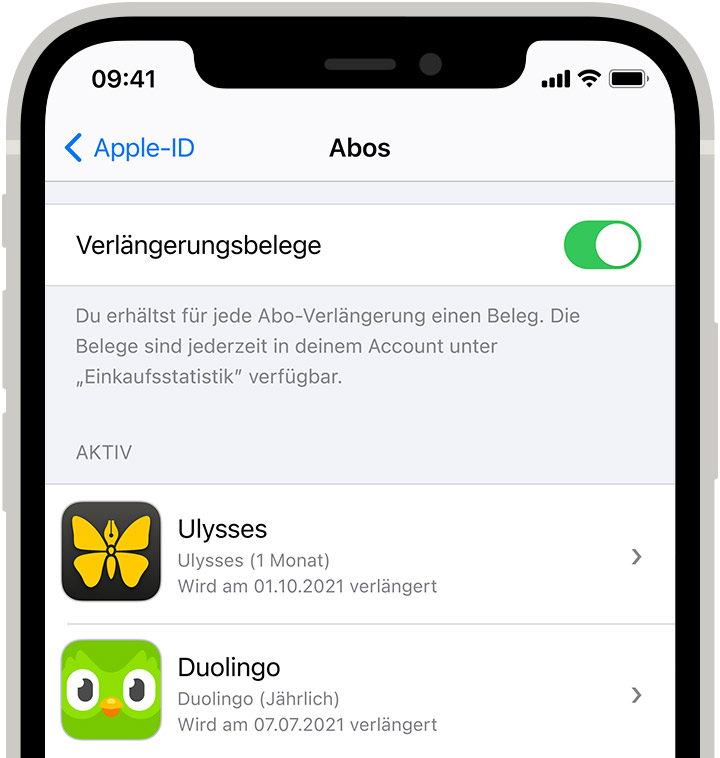The width and height of the screenshot is (720, 758).
Task: Open the Duolingo subscription
Action: click(360, 694)
